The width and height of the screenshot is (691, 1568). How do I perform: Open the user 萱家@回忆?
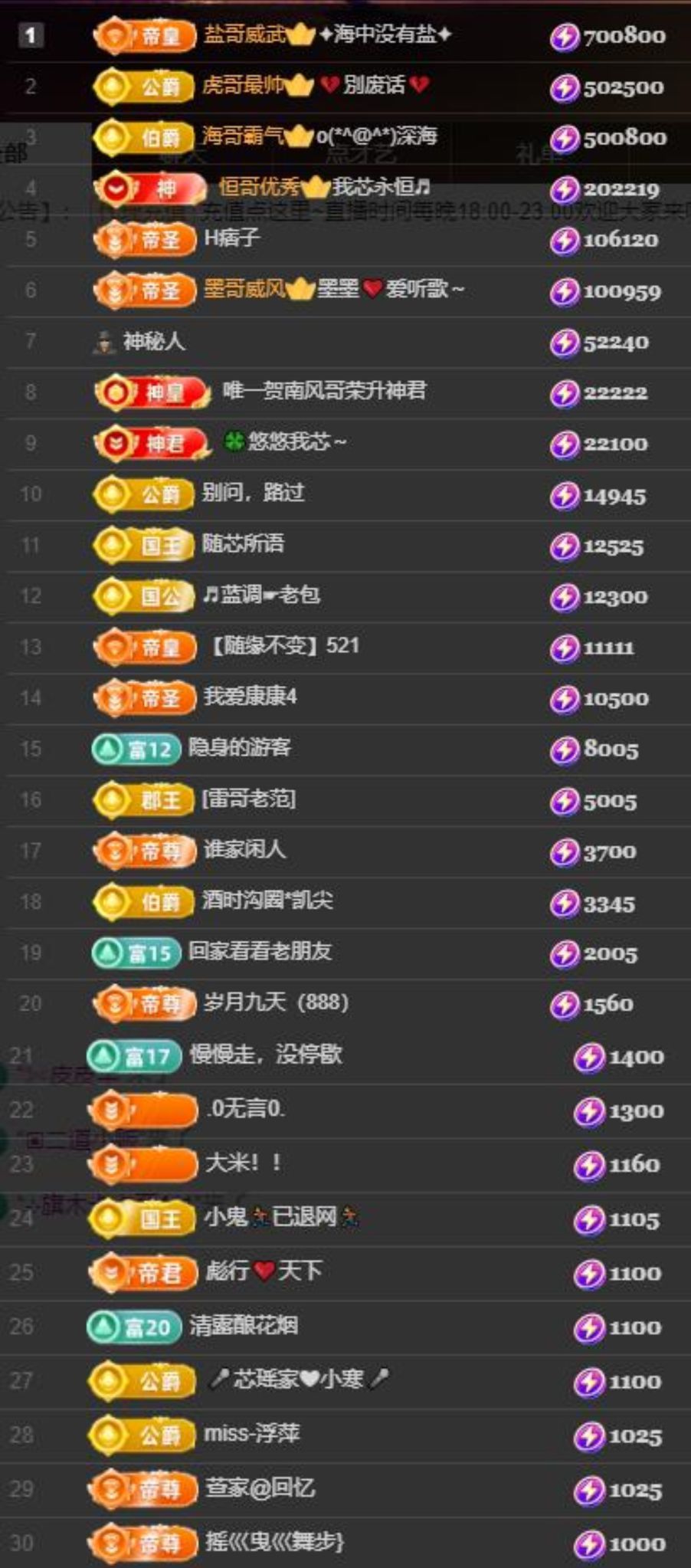click(x=260, y=1488)
